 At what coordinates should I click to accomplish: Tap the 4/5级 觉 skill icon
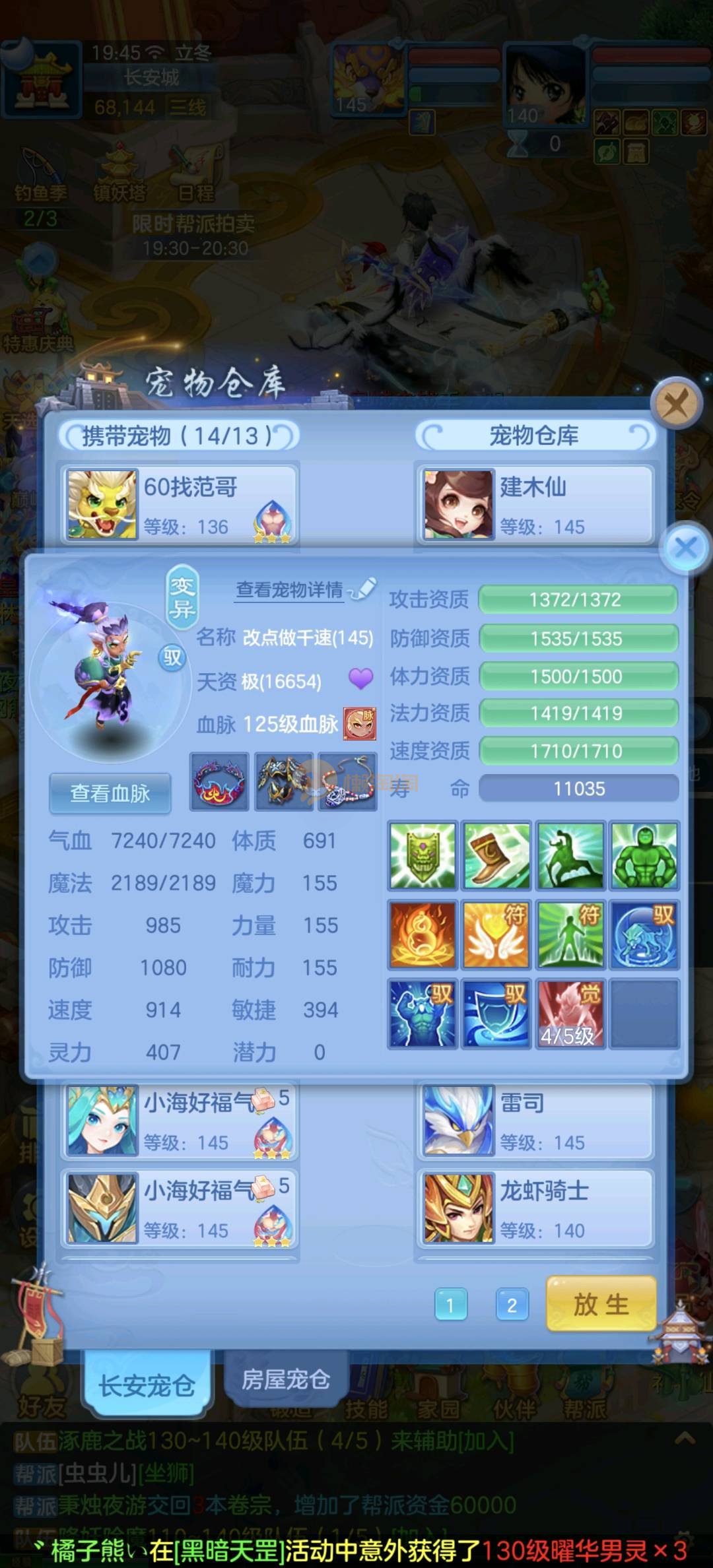[x=570, y=1014]
